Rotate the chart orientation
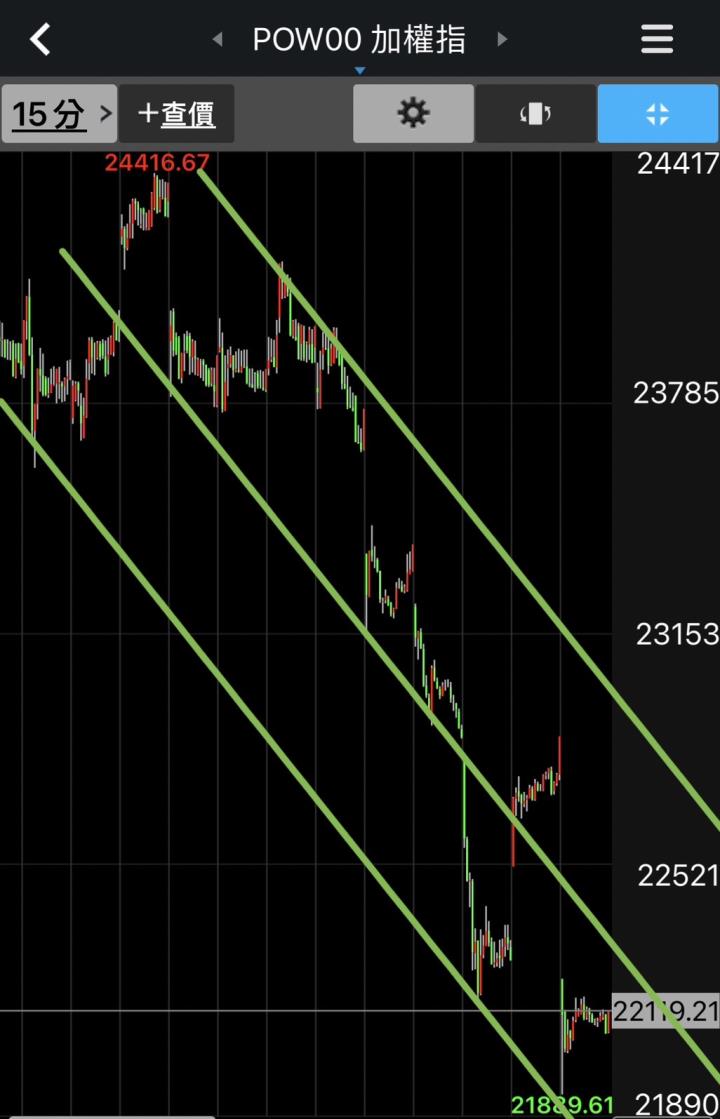This screenshot has height=1119, width=720. click(535, 114)
